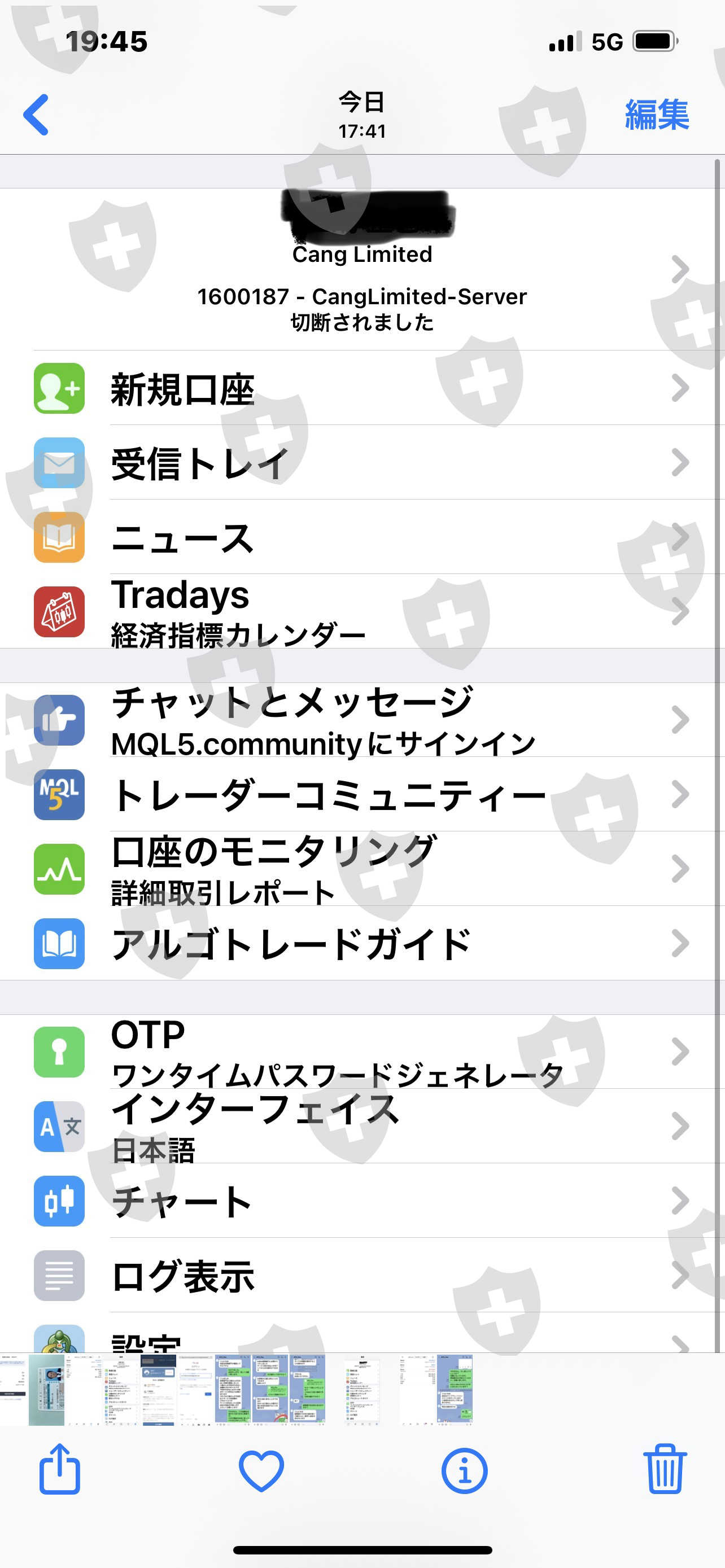The width and height of the screenshot is (725, 1568).
Task: Go back using the top-left arrow
Action: click(x=36, y=115)
